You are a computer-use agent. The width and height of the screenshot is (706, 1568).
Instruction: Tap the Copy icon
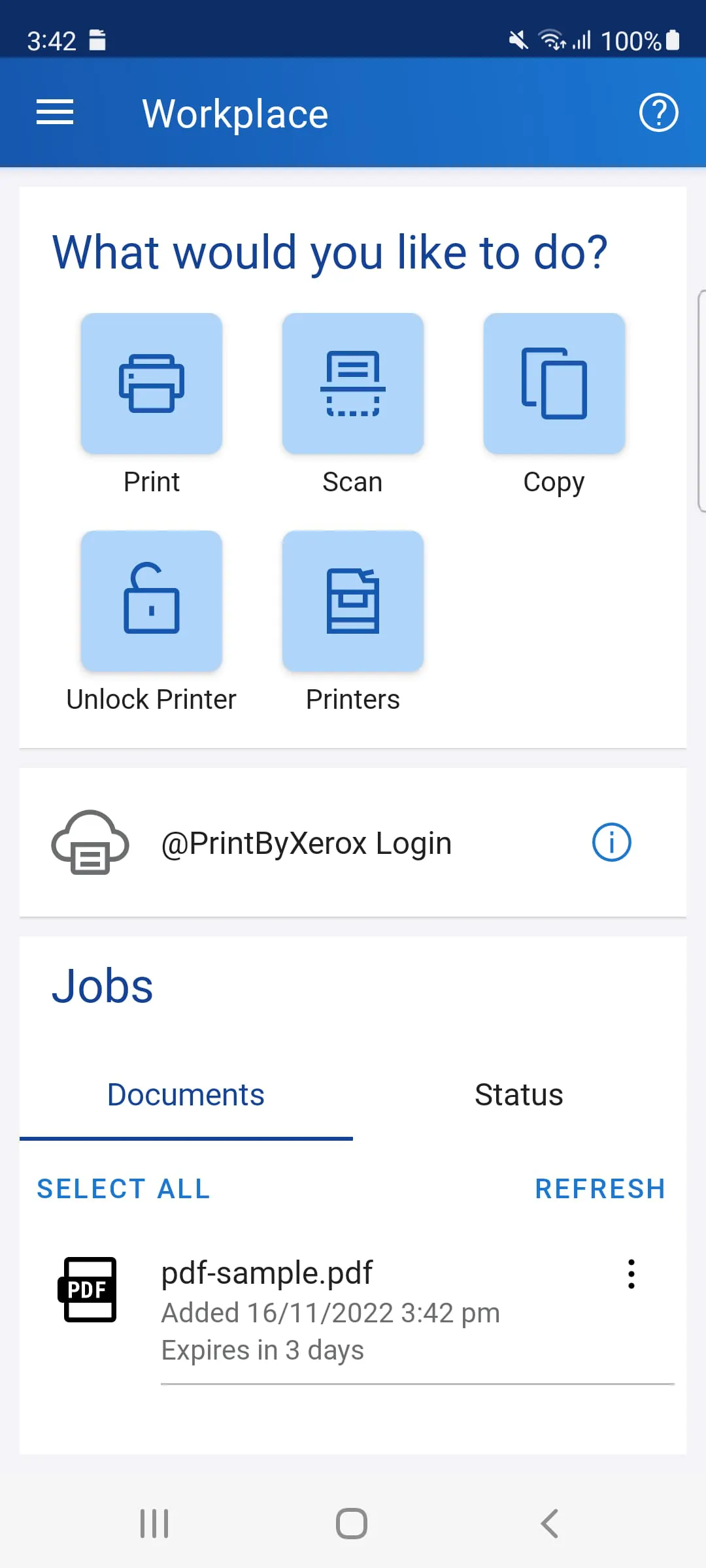point(554,384)
